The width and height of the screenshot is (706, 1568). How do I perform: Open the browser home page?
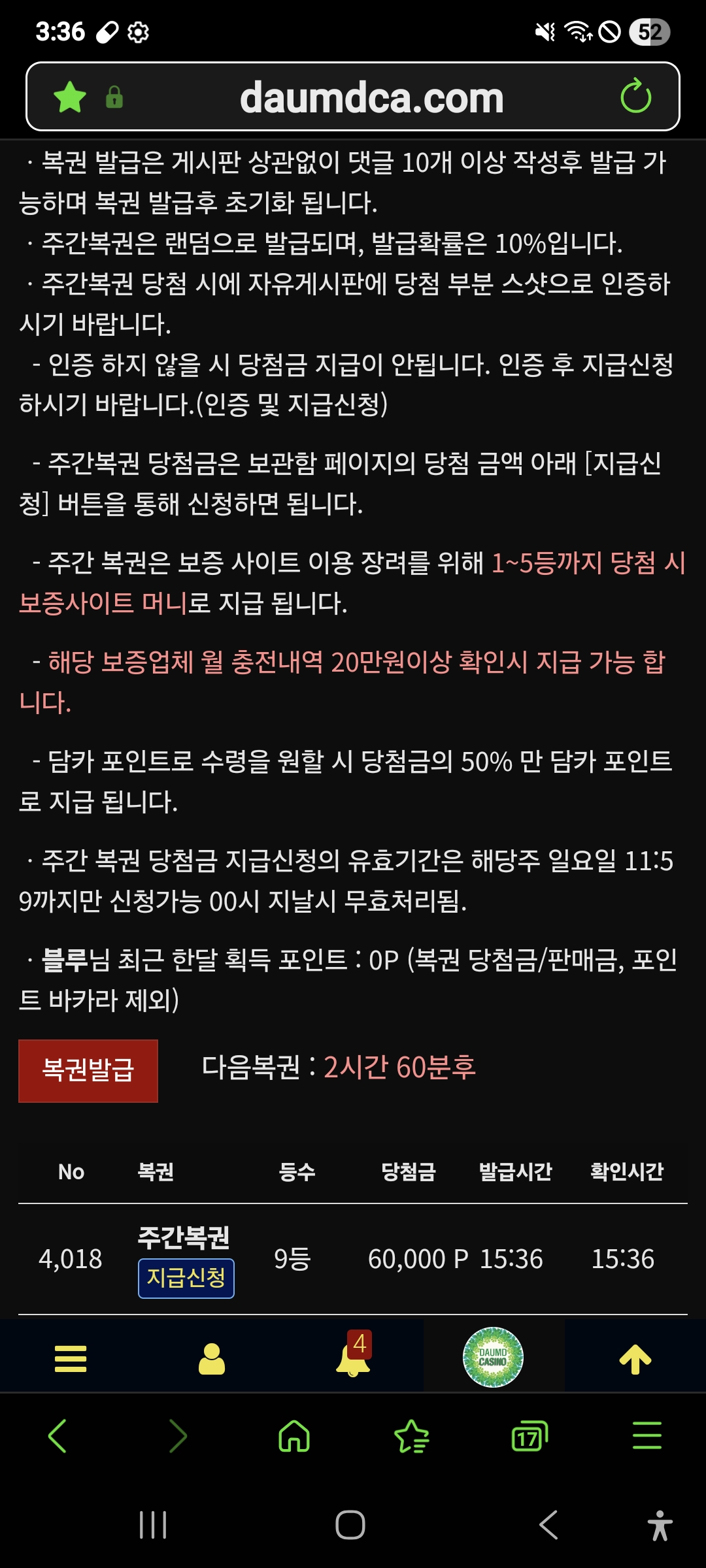(x=294, y=1436)
